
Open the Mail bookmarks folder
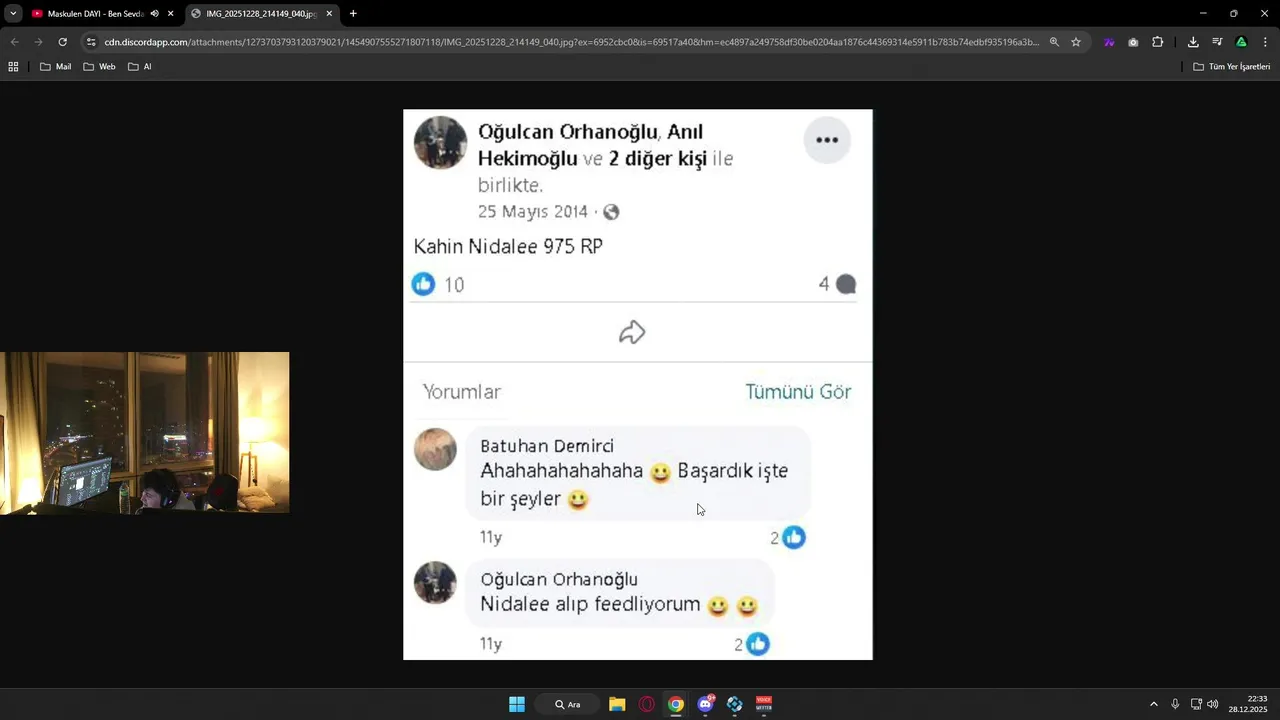56,67
